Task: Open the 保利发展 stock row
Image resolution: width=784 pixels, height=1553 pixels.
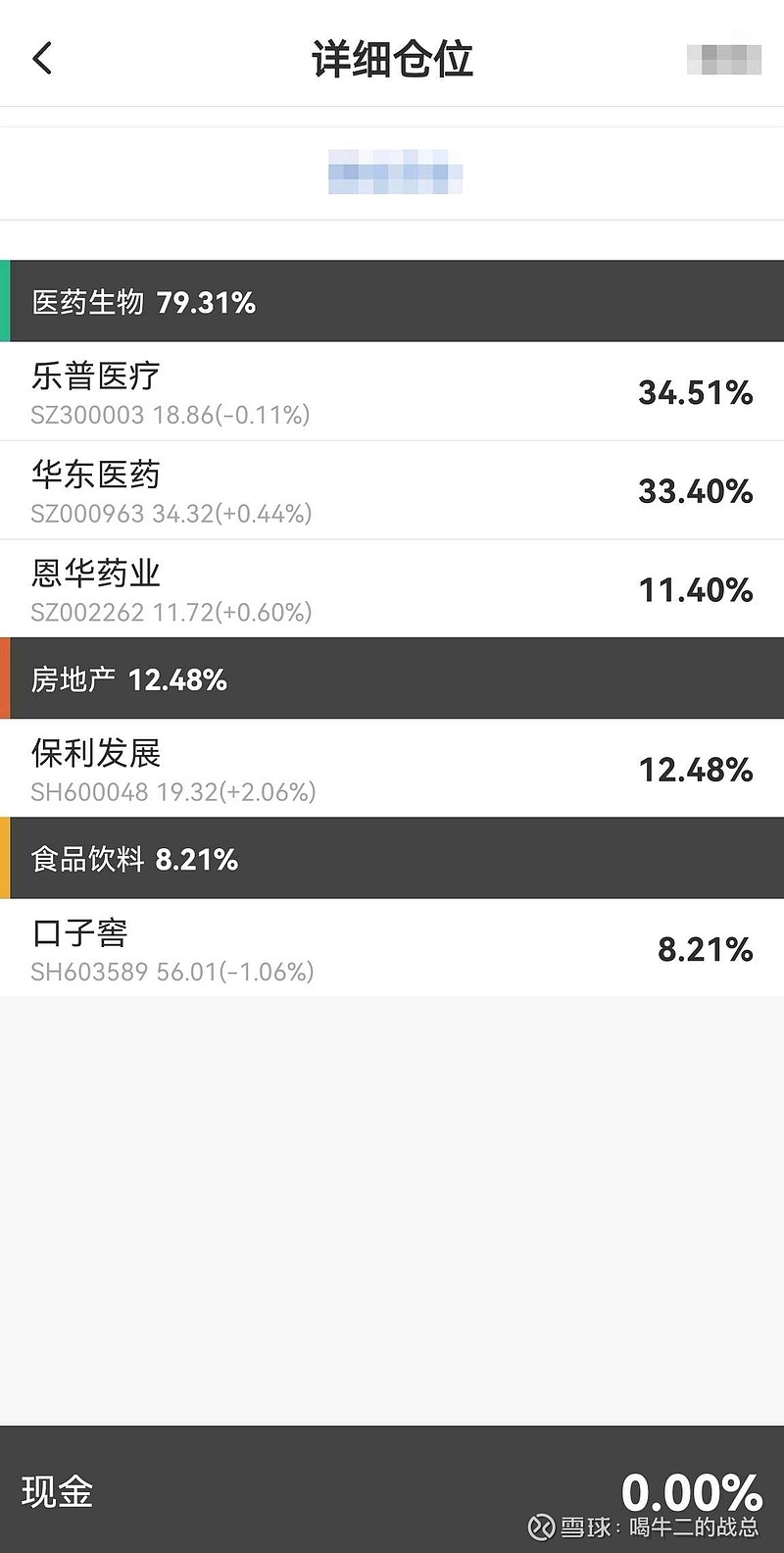Action: [392, 768]
